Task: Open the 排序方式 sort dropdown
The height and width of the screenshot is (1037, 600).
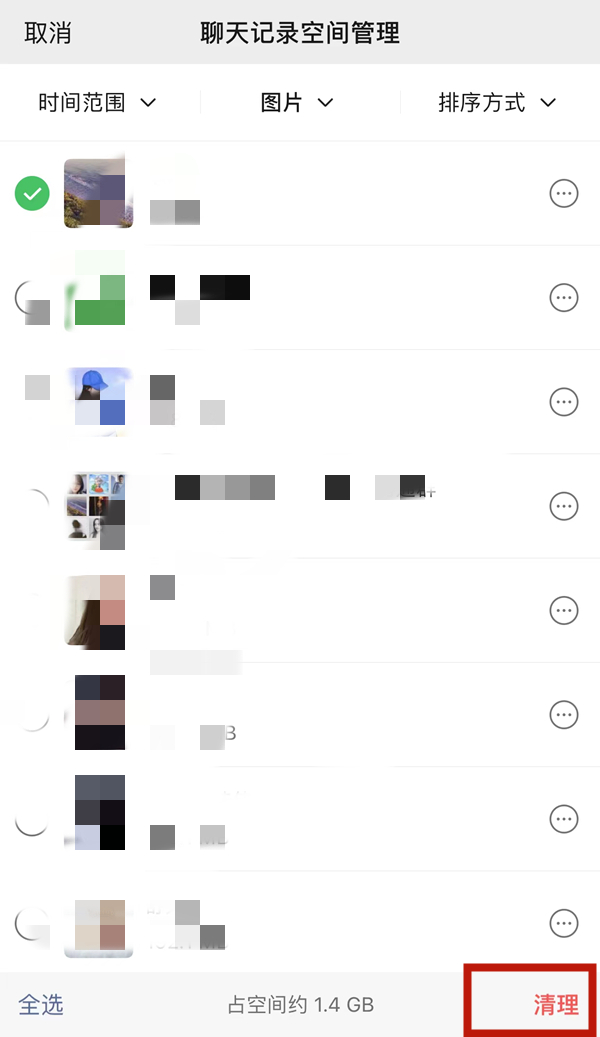Action: 497,103
